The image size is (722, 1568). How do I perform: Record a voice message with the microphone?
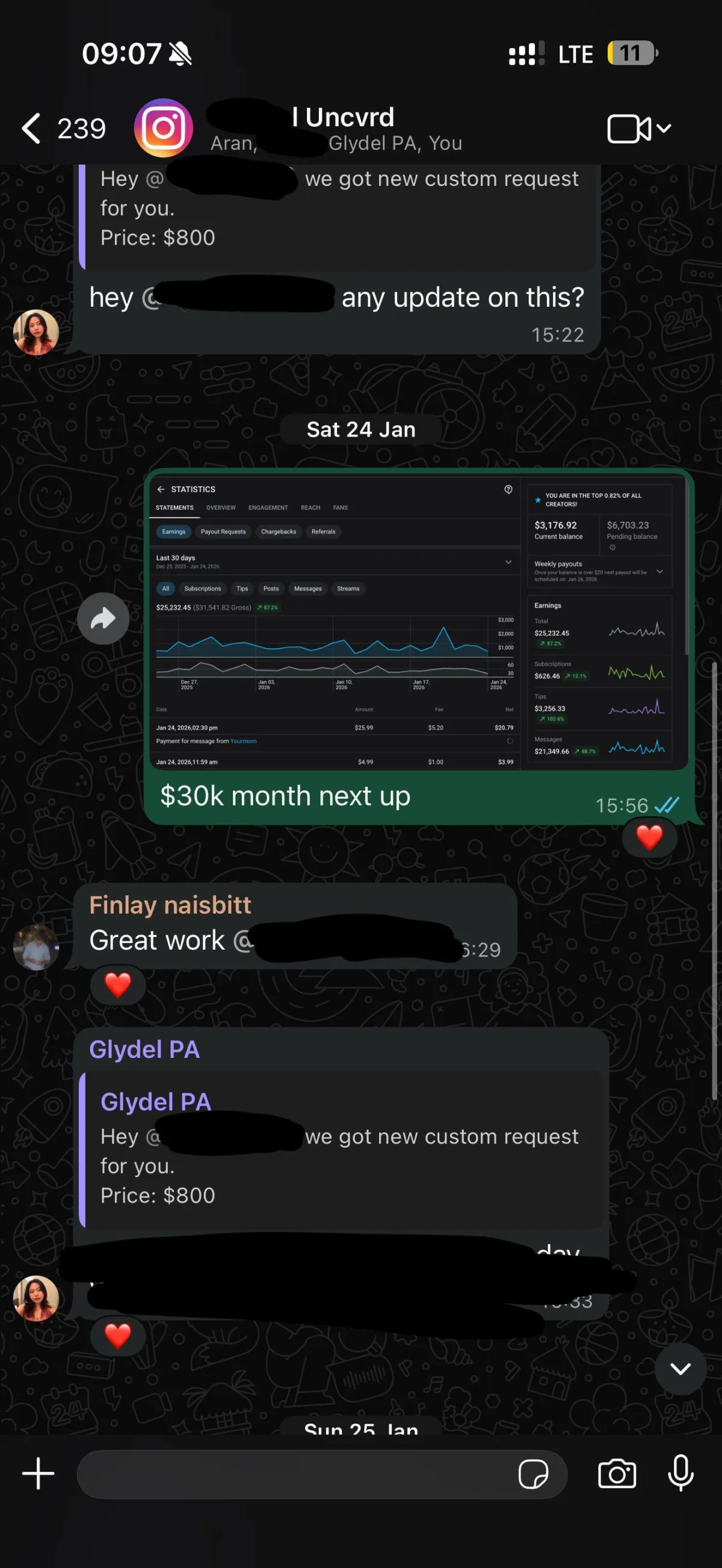pyautogui.click(x=680, y=1474)
